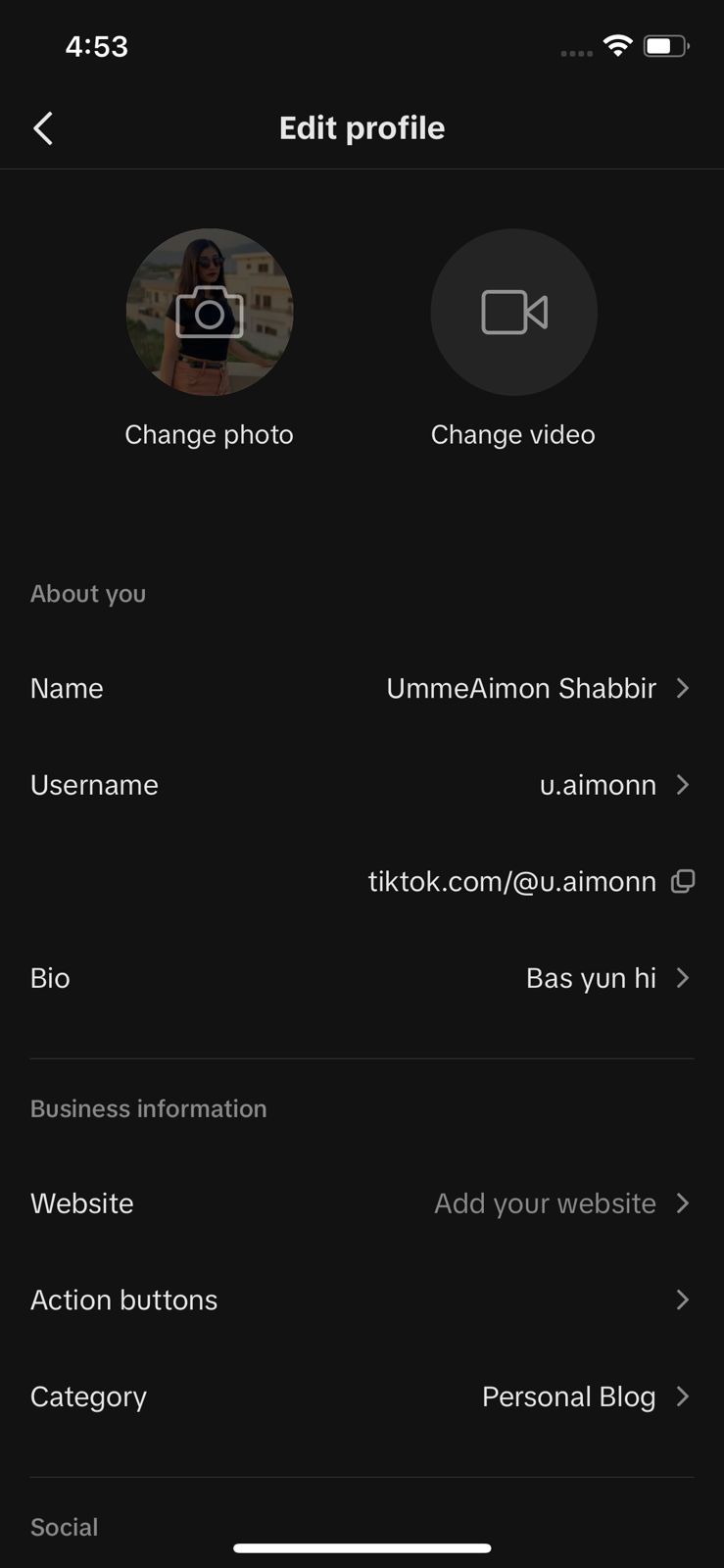The height and width of the screenshot is (1568, 724).
Task: Select Change video
Action: pyautogui.click(x=512, y=434)
